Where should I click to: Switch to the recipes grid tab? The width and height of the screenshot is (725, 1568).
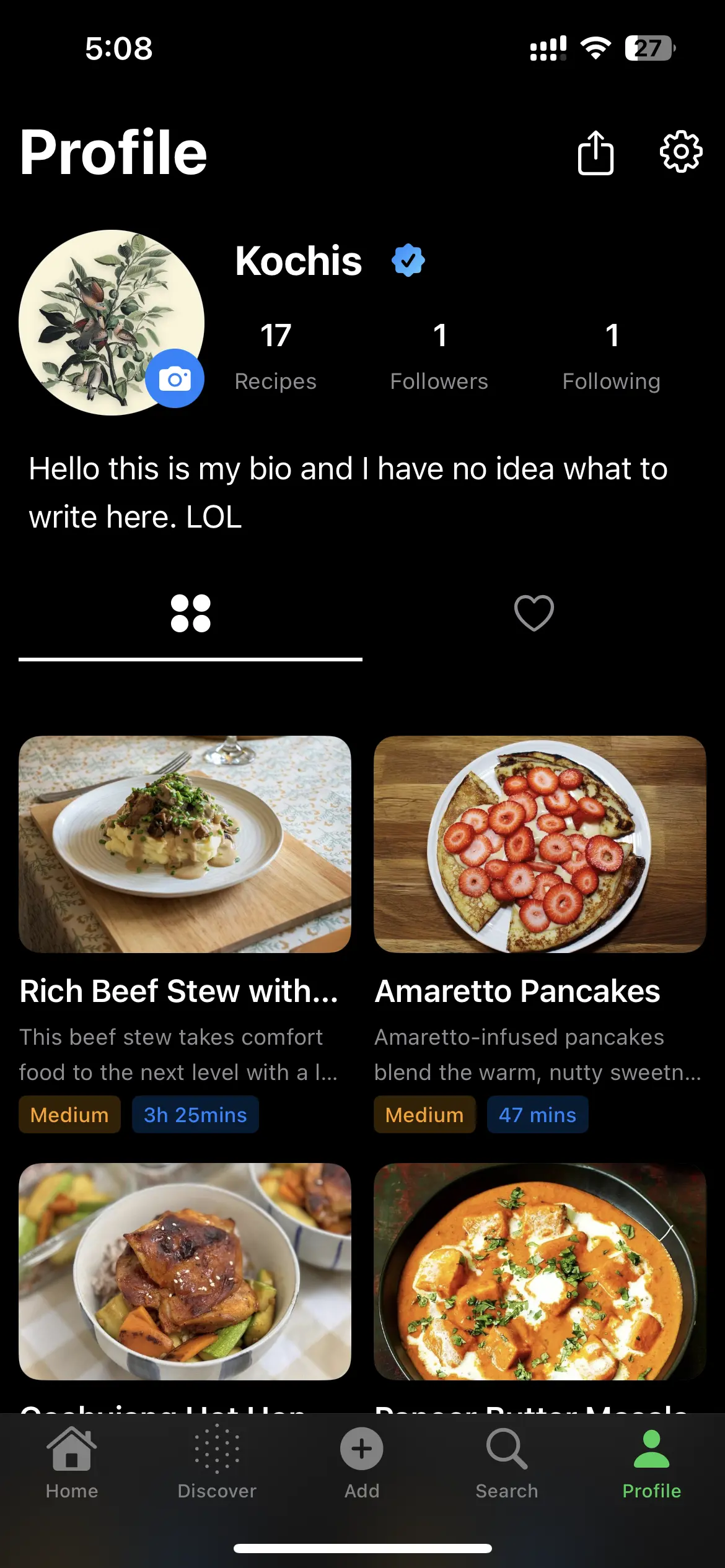click(190, 614)
